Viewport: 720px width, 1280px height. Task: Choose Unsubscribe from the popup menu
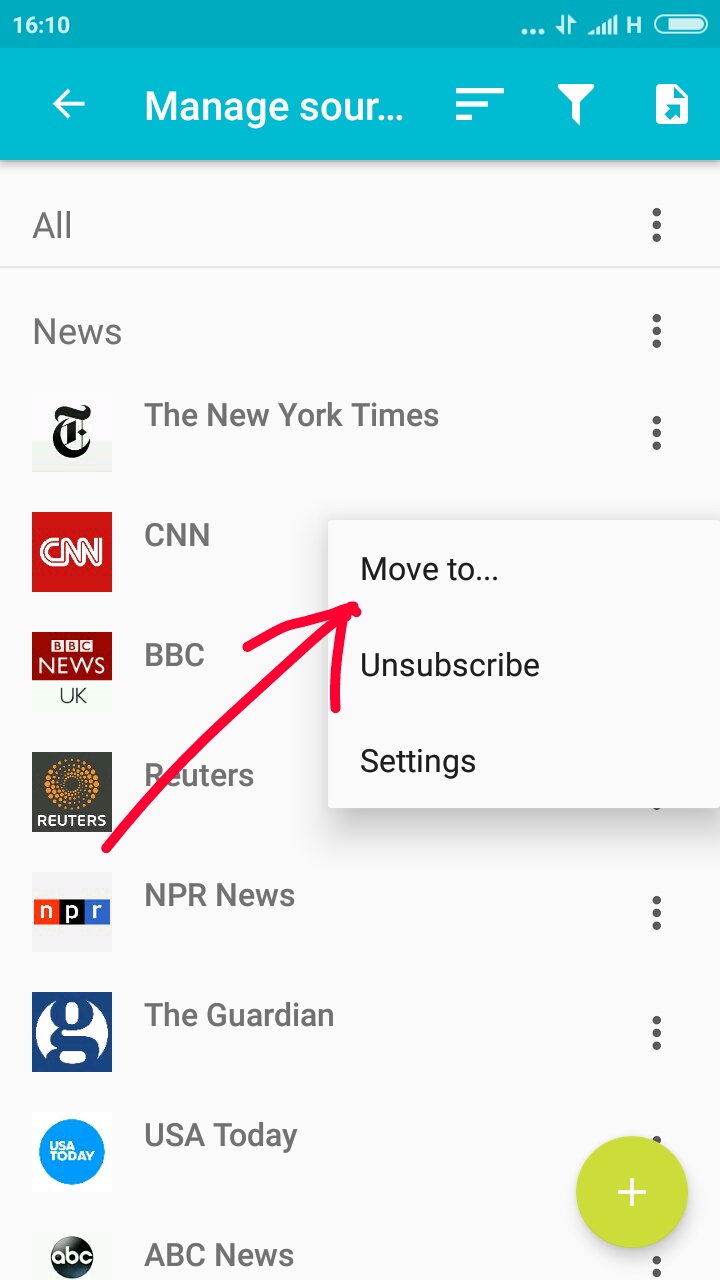pyautogui.click(x=450, y=665)
